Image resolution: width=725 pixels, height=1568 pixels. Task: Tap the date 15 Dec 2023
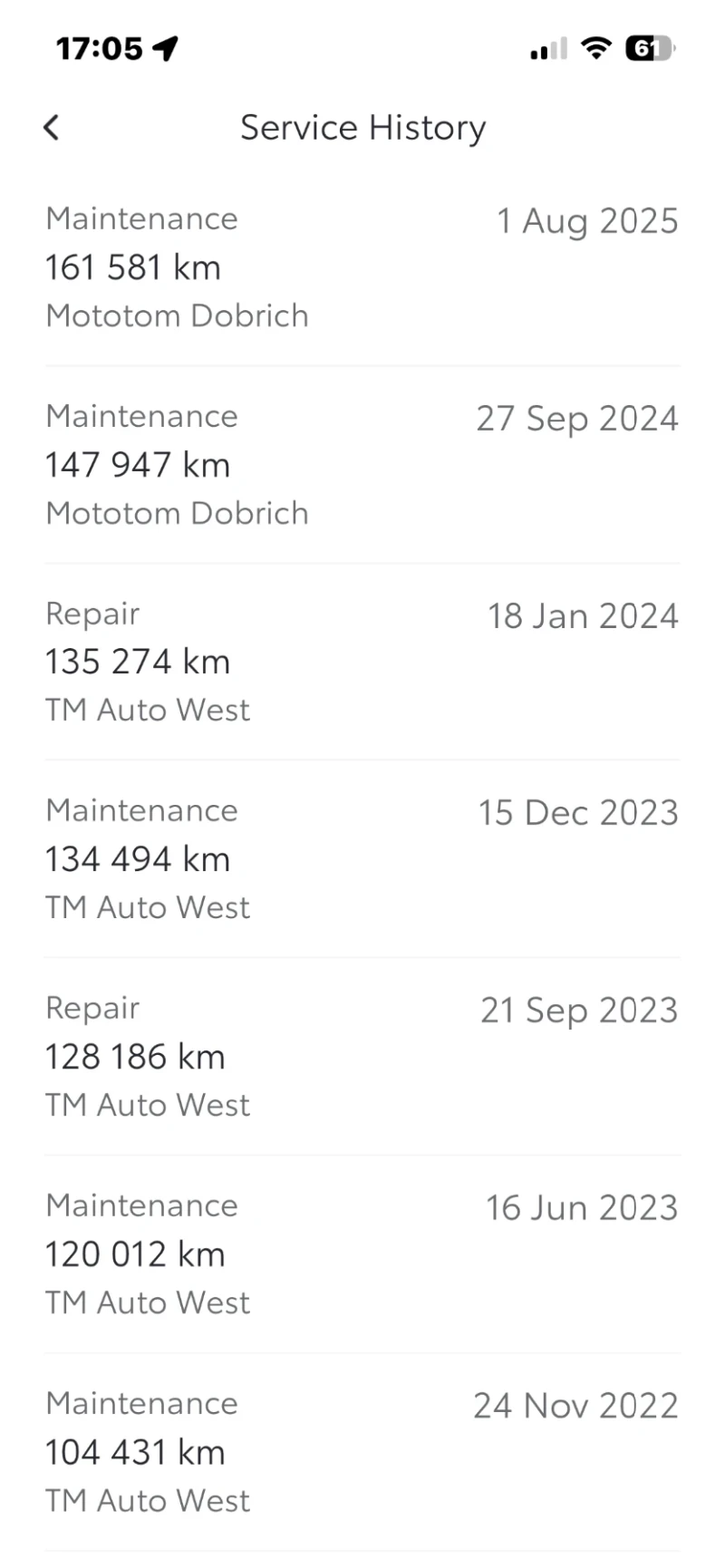click(x=579, y=812)
